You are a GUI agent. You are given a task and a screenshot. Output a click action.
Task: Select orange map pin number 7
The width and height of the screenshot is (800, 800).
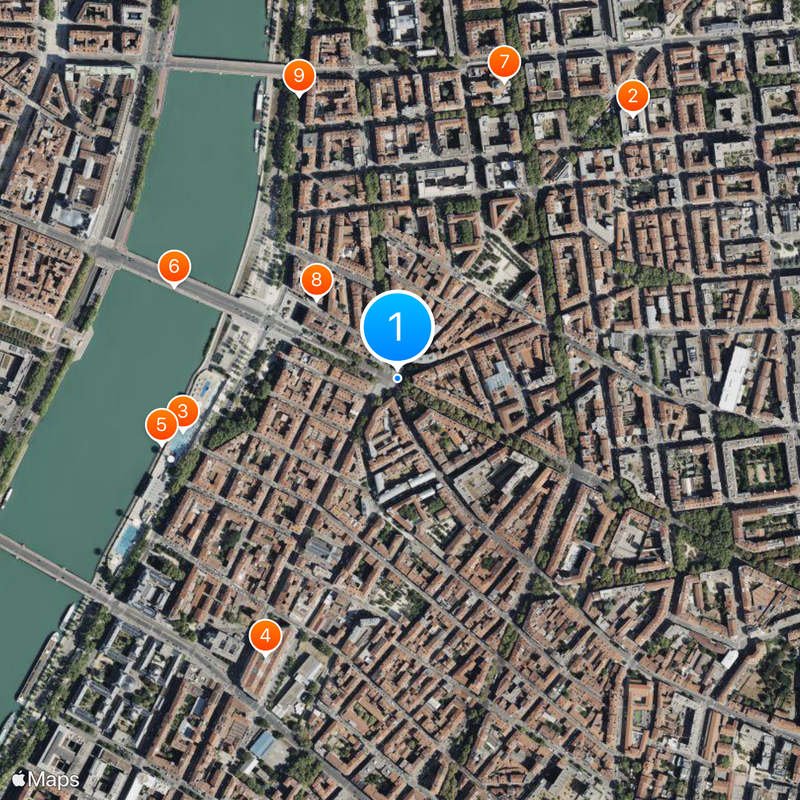point(504,63)
